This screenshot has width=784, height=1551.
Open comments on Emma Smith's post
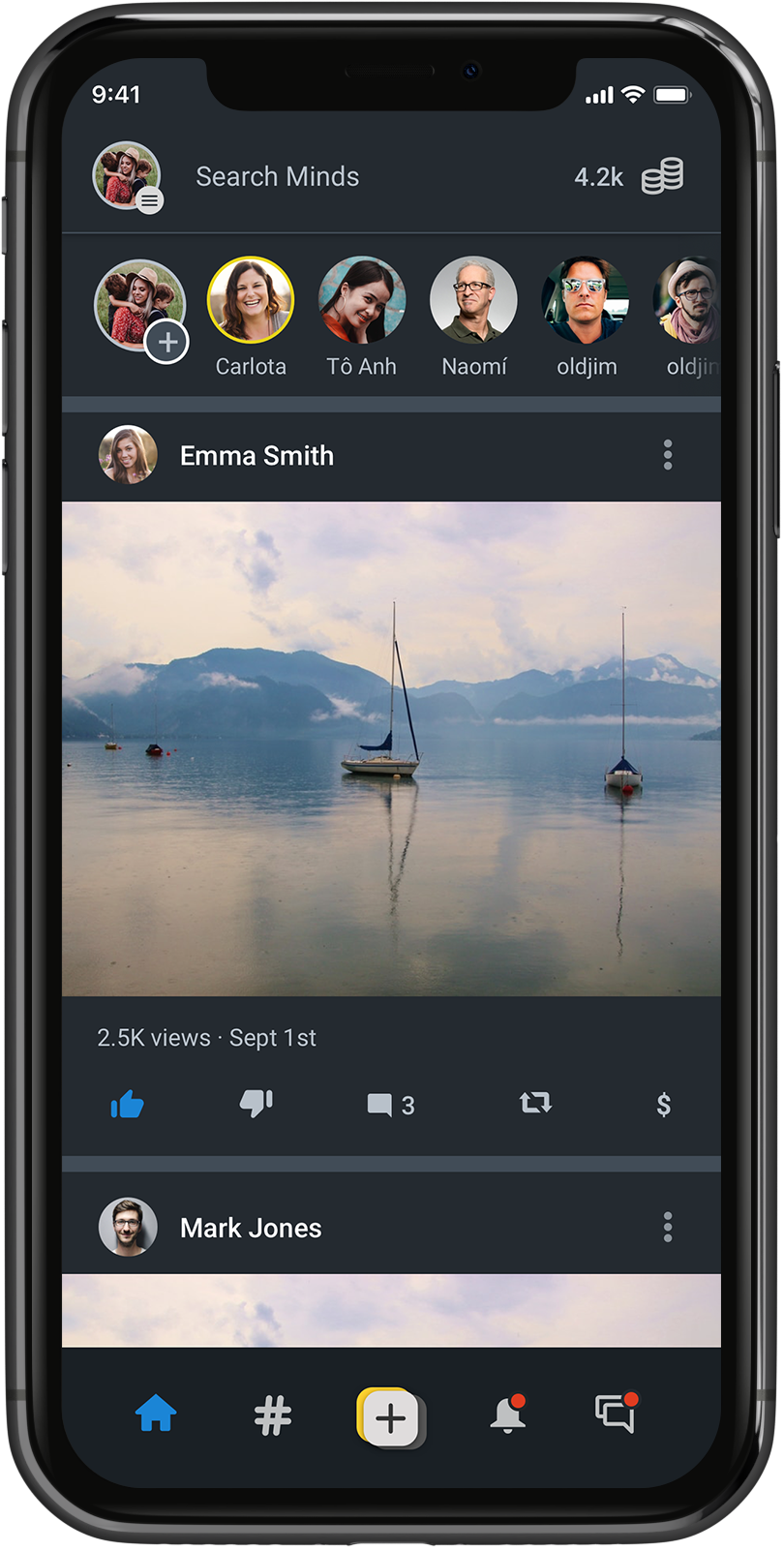[390, 1105]
